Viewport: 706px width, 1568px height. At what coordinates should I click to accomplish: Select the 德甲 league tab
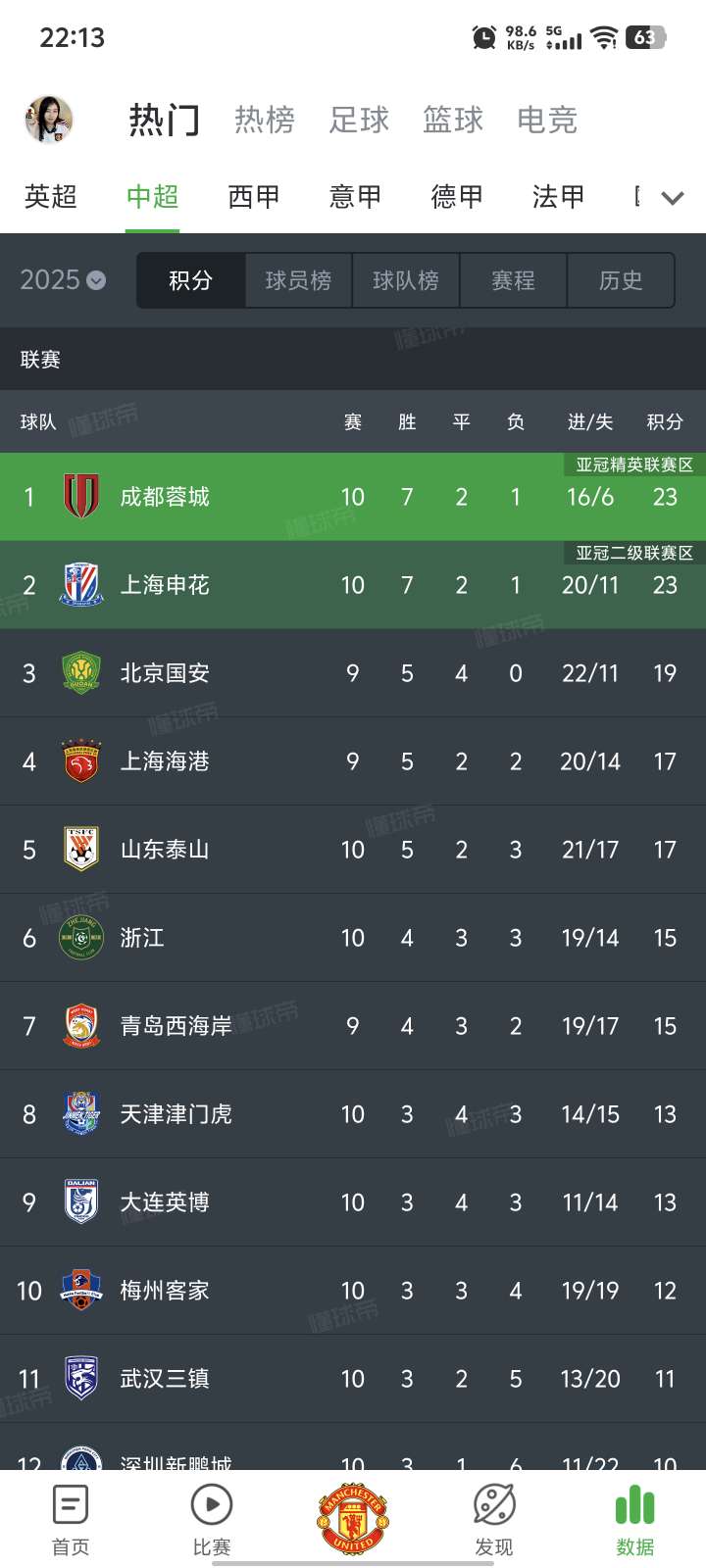[x=457, y=197]
